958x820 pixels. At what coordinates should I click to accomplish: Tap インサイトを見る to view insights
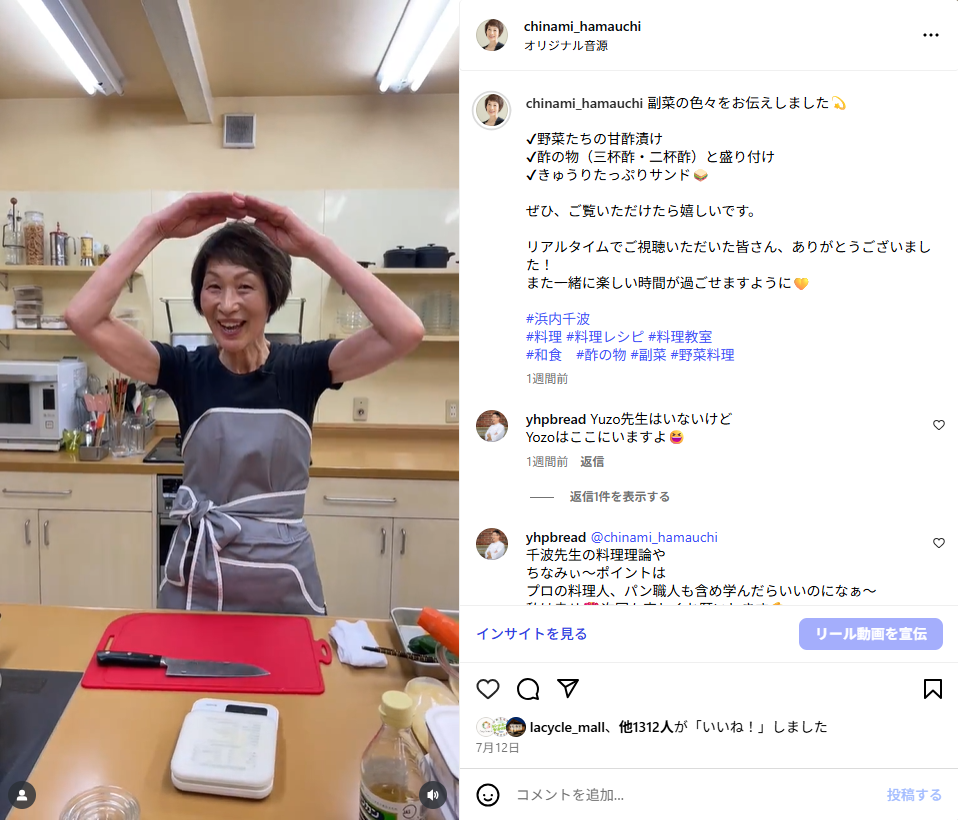(531, 634)
